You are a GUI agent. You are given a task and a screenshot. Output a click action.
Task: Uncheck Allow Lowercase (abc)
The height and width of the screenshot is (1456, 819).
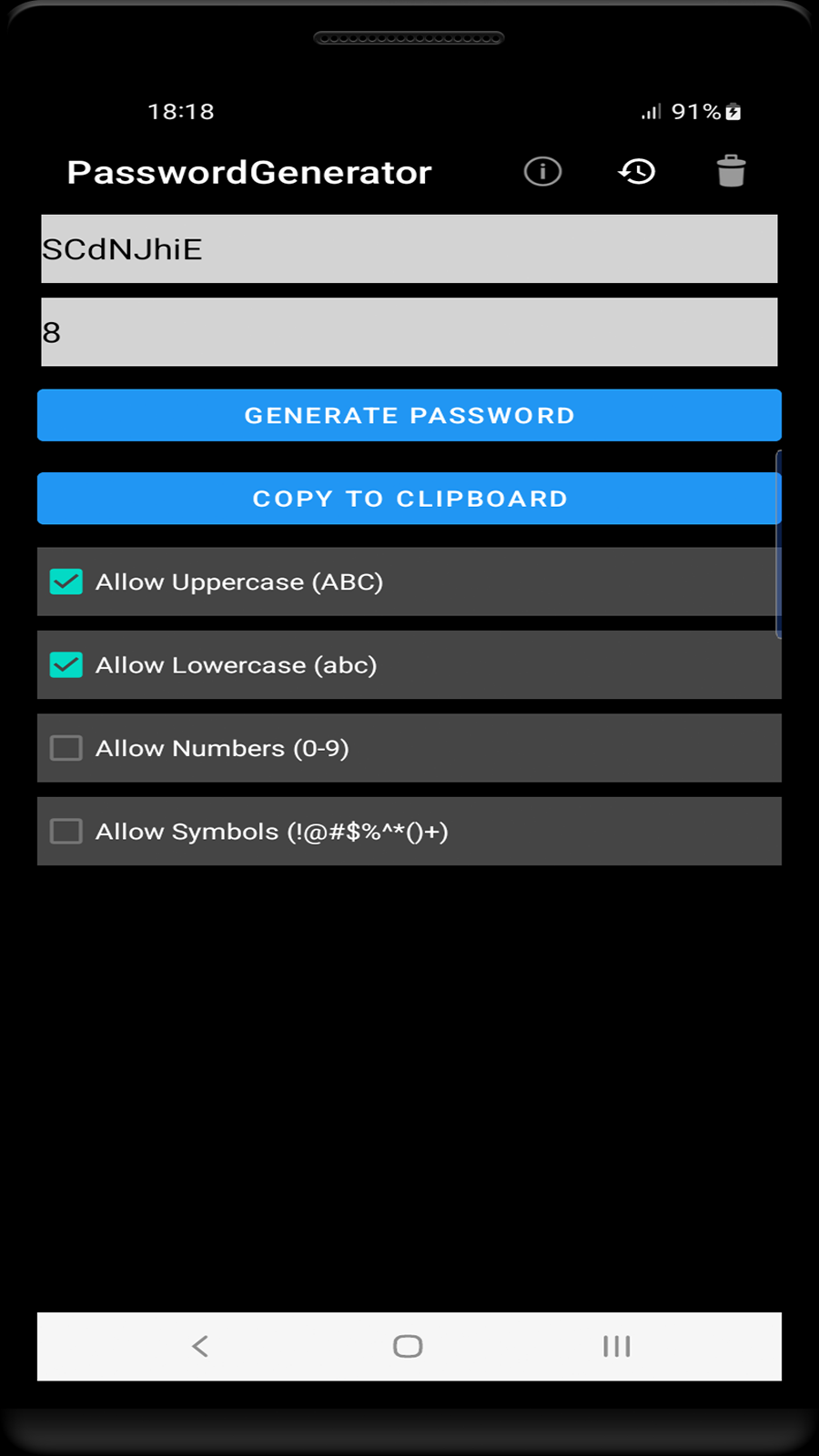(66, 665)
